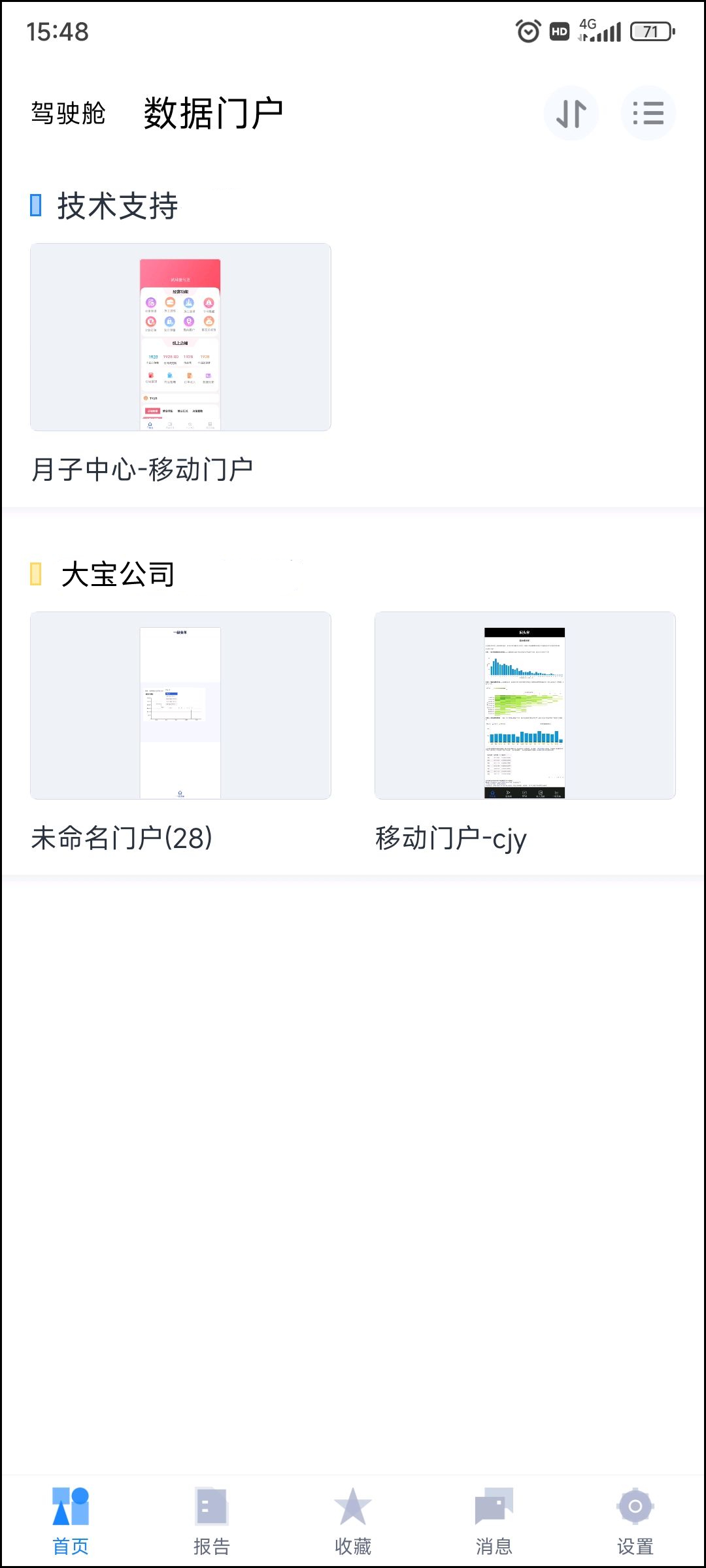Go to the 首页 tab
The image size is (706, 1568).
tap(71, 1520)
